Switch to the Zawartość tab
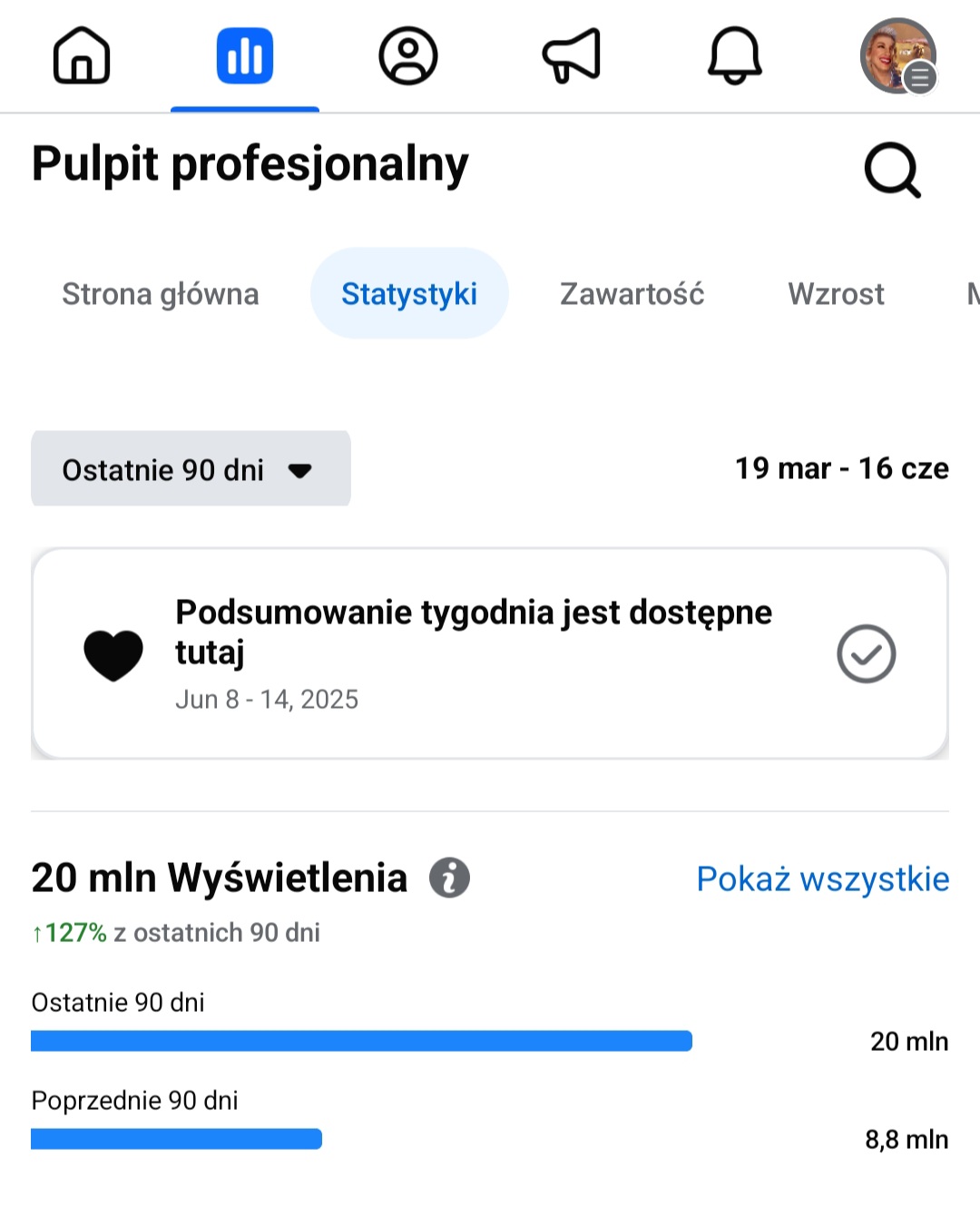 (x=632, y=294)
